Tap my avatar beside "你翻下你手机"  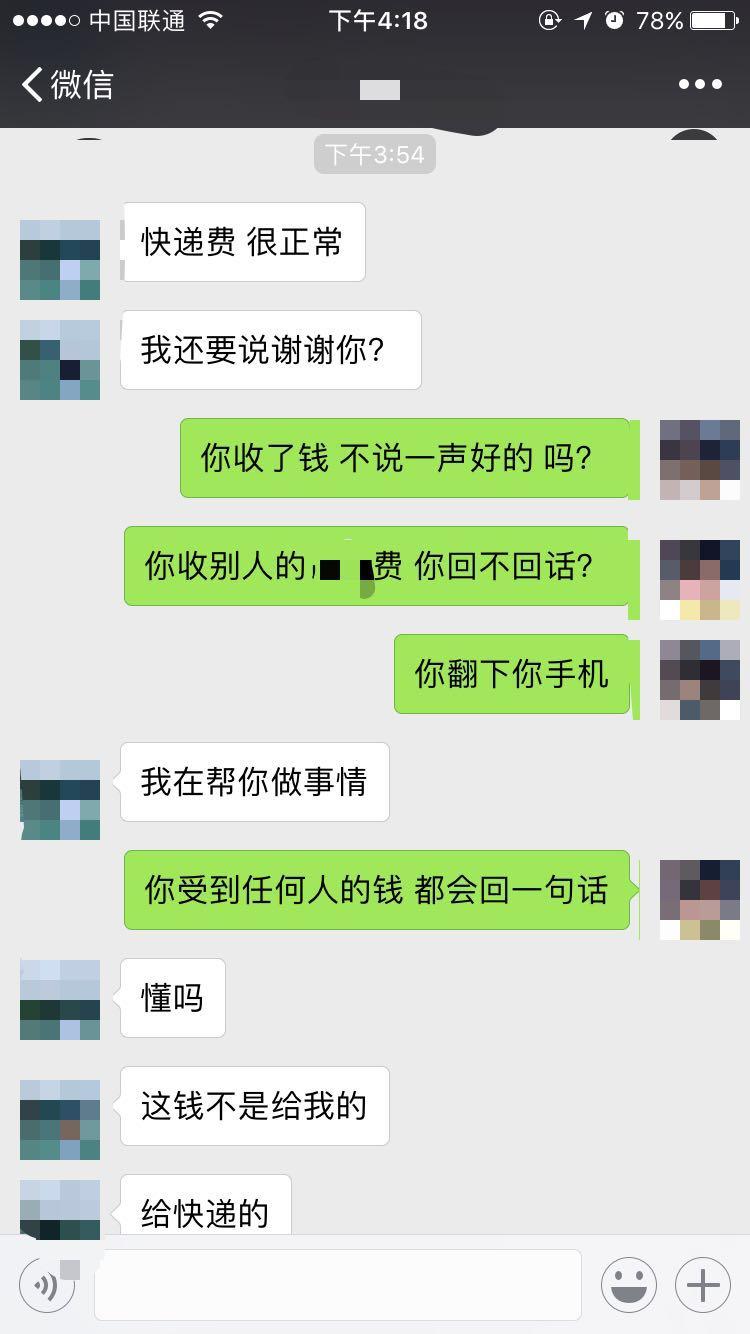click(x=700, y=680)
